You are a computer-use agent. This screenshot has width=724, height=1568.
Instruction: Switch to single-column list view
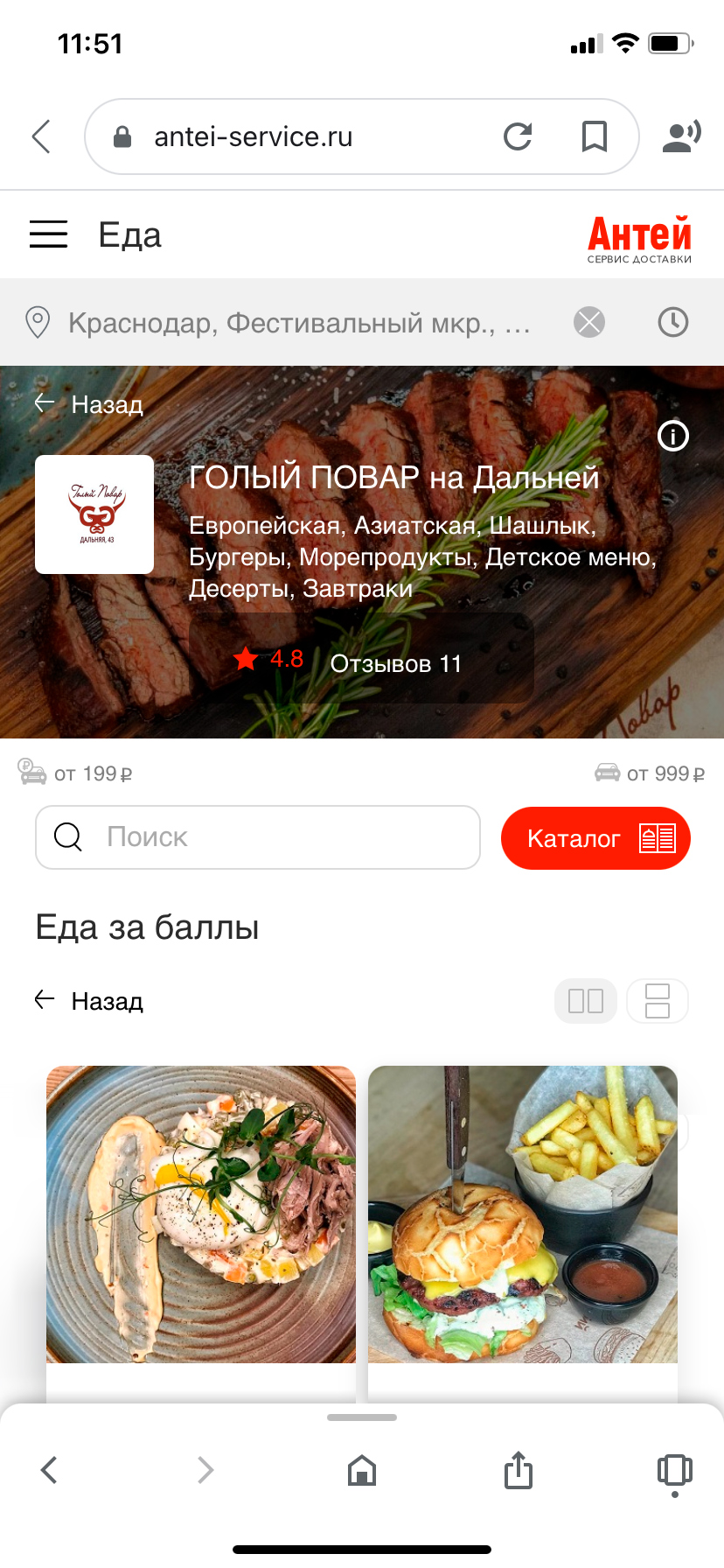[658, 1001]
